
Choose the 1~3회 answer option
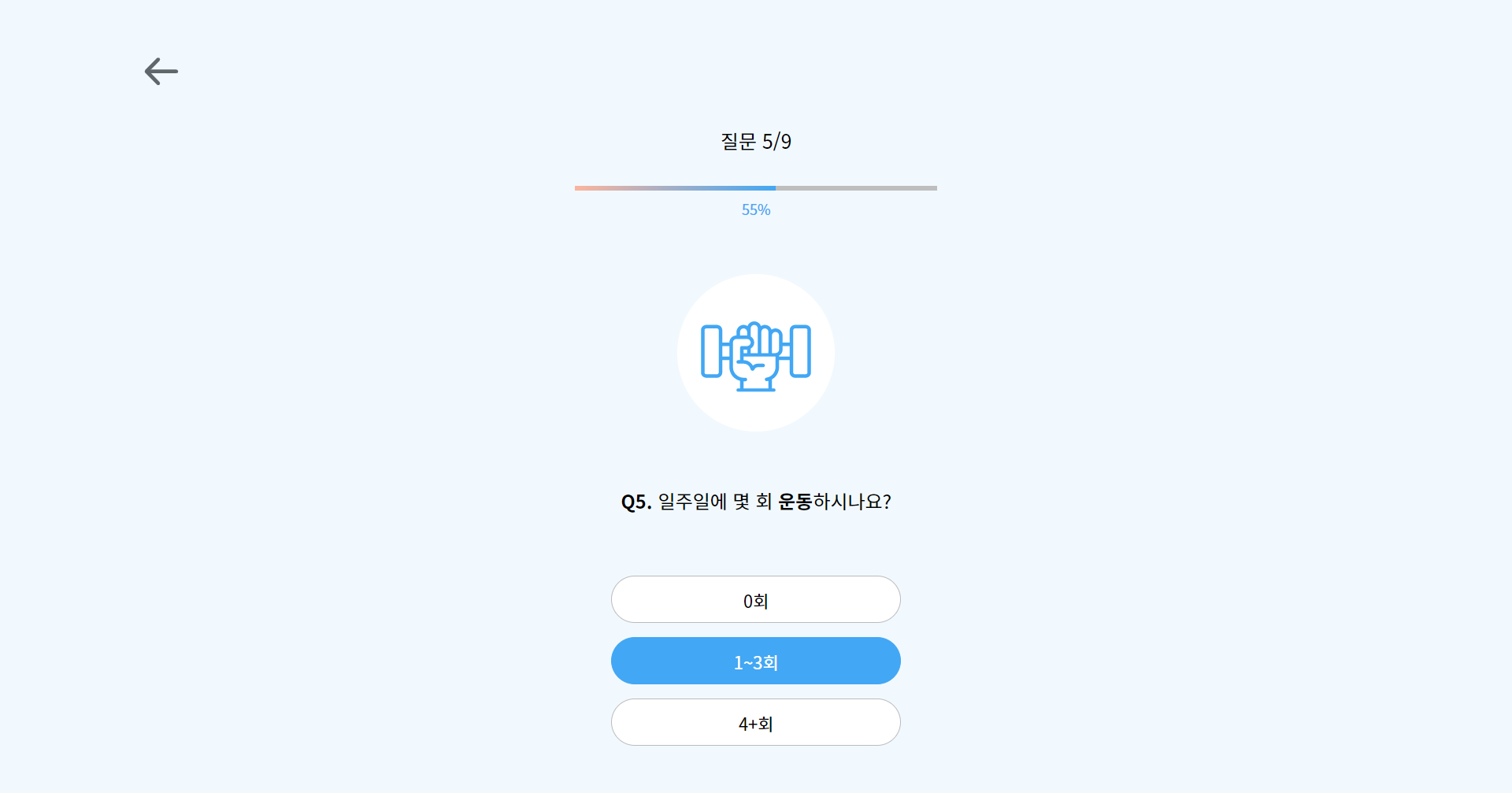click(x=755, y=661)
